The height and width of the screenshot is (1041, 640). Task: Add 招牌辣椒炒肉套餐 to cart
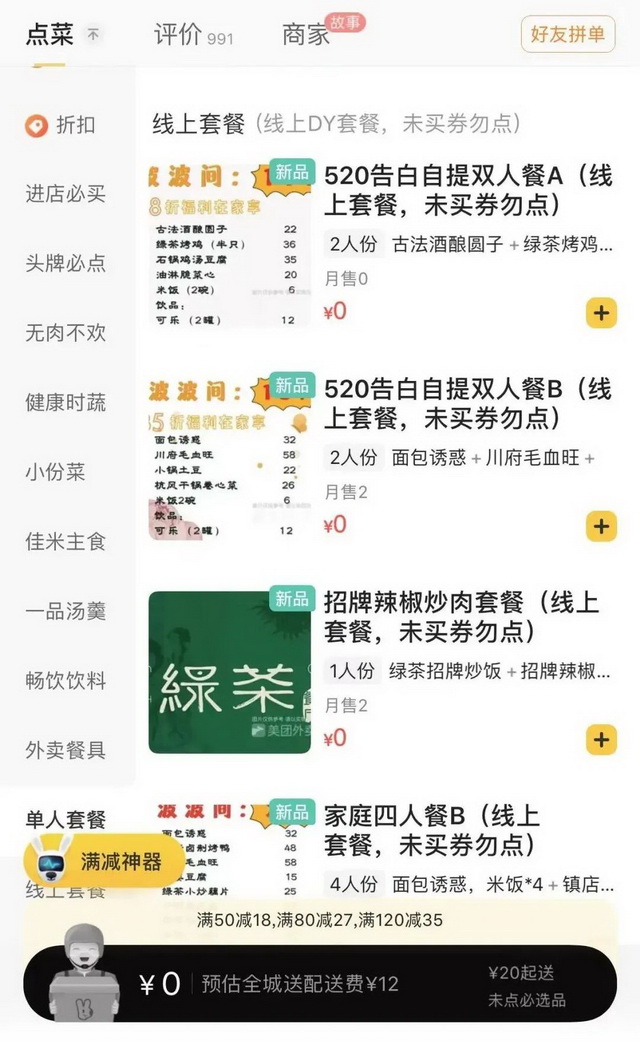pos(600,739)
